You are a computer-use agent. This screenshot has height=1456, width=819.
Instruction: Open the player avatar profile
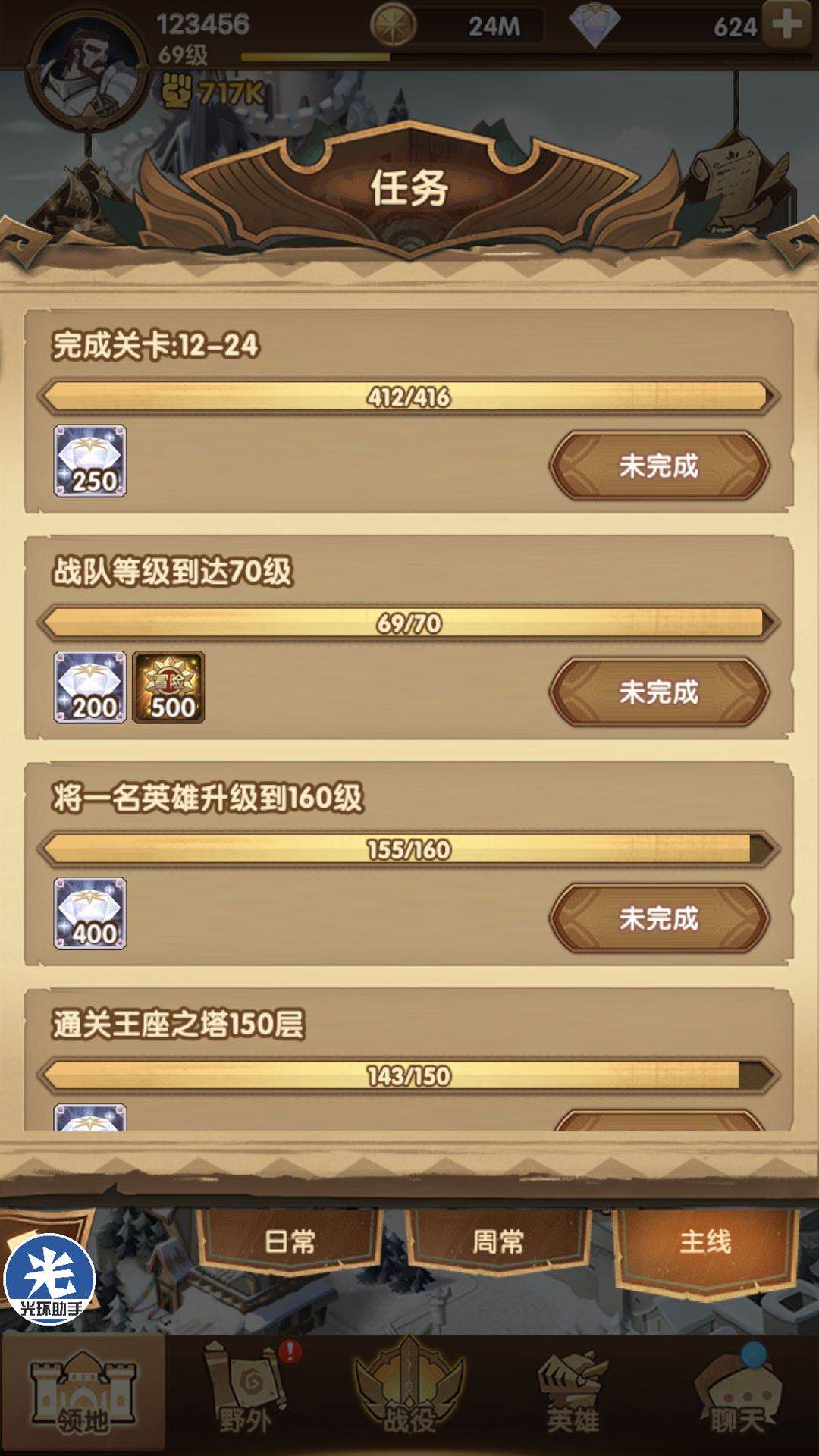[x=86, y=74]
